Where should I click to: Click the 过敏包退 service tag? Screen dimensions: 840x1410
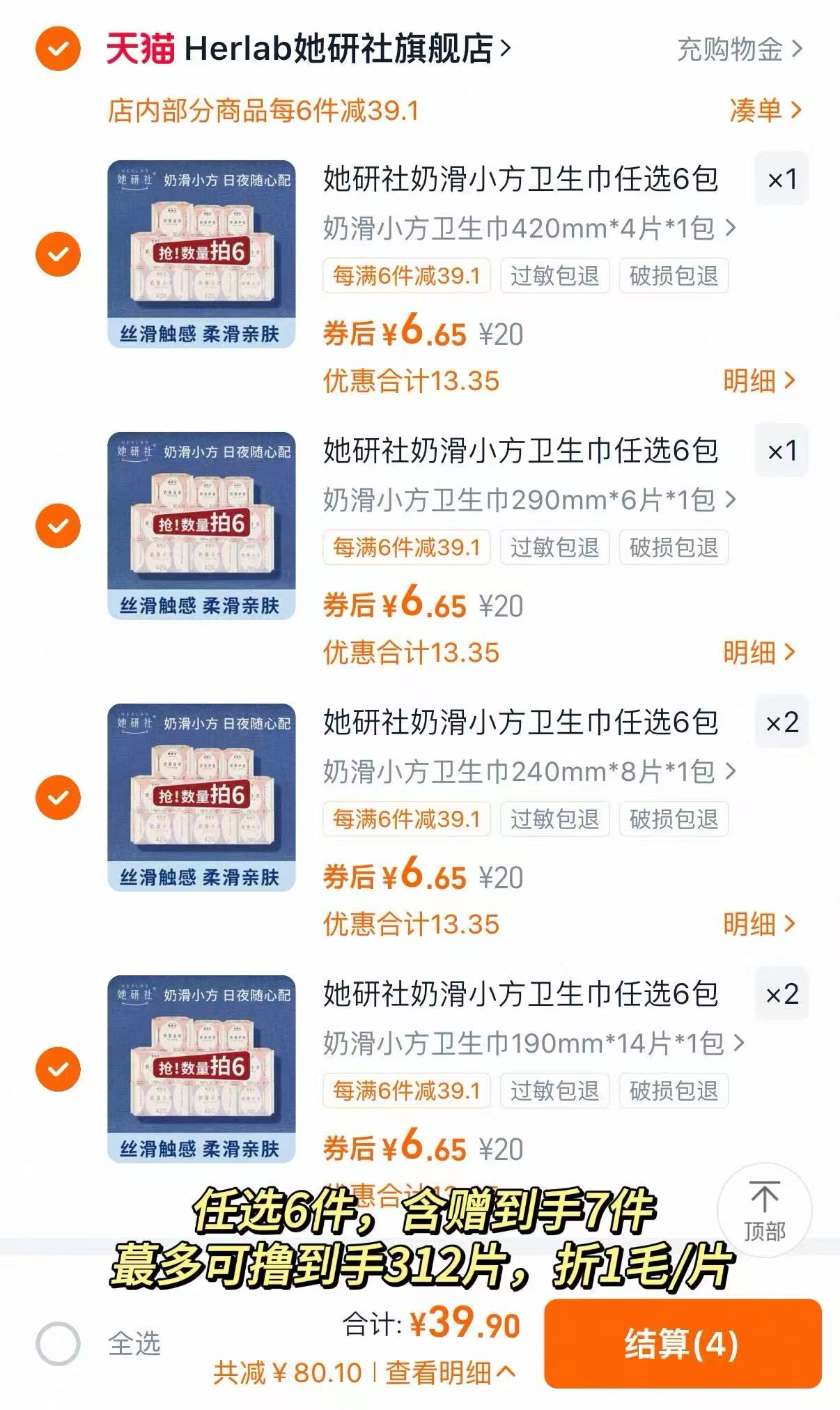[554, 277]
